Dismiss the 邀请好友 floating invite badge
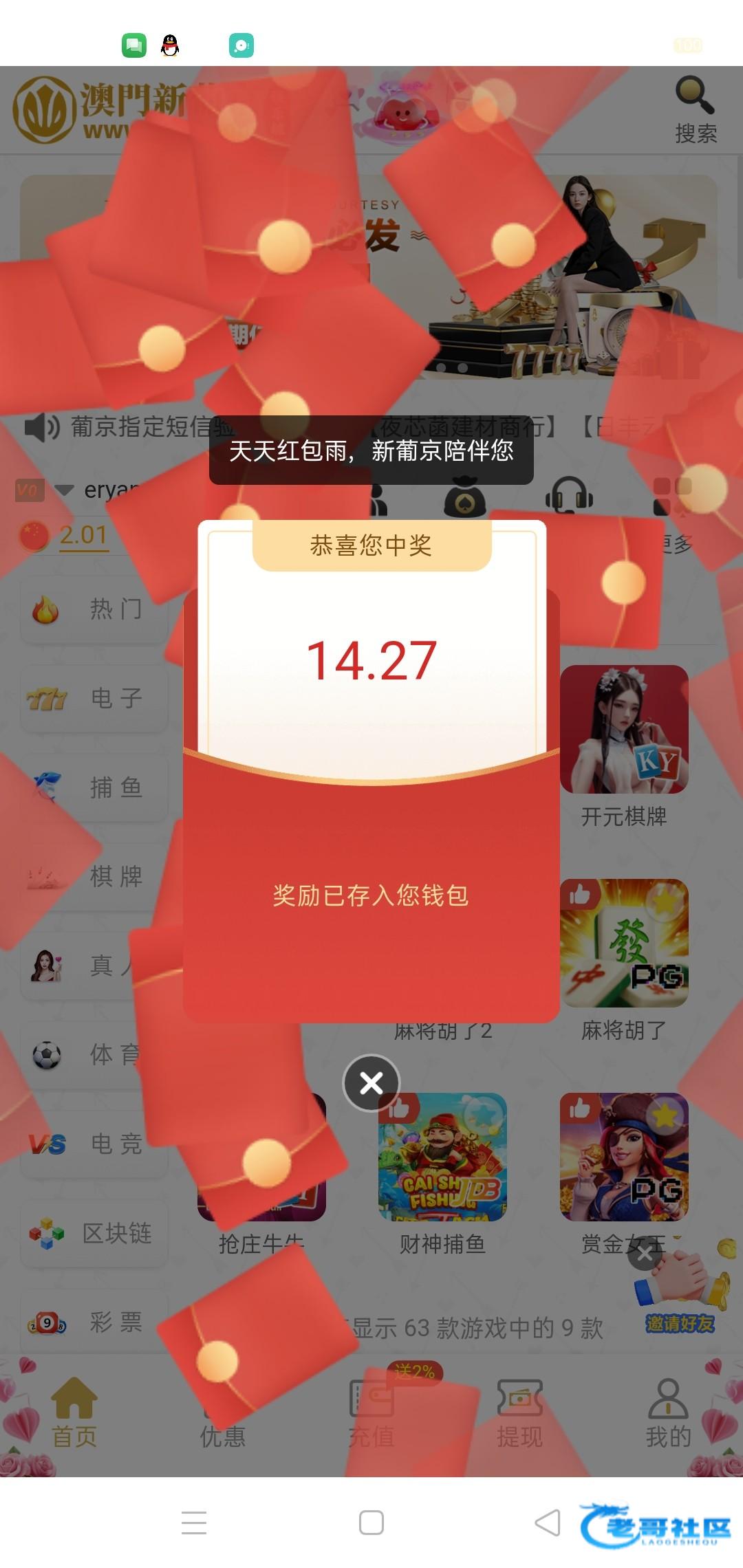The width and height of the screenshot is (743, 1568). click(x=645, y=1254)
